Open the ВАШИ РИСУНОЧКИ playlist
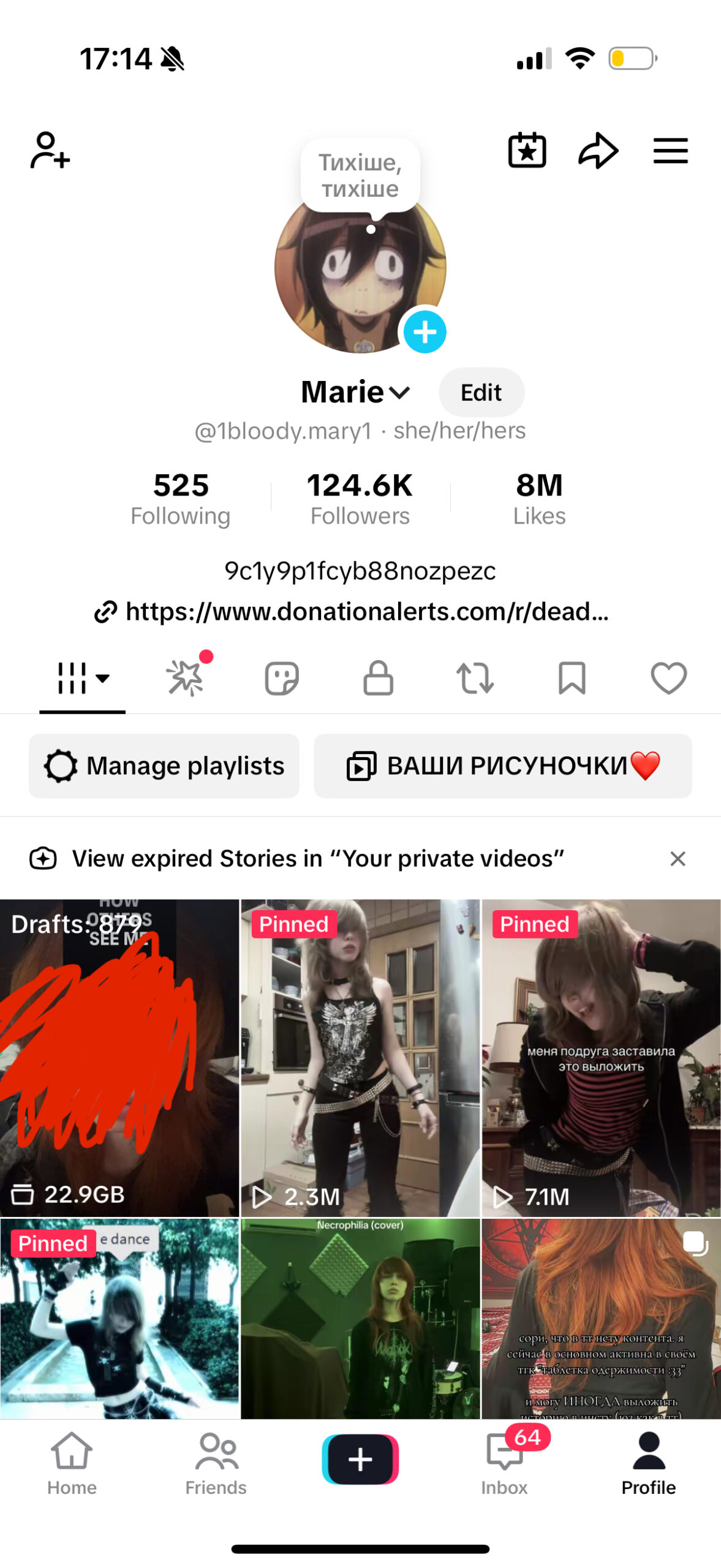Viewport: 721px width, 1568px height. point(502,765)
